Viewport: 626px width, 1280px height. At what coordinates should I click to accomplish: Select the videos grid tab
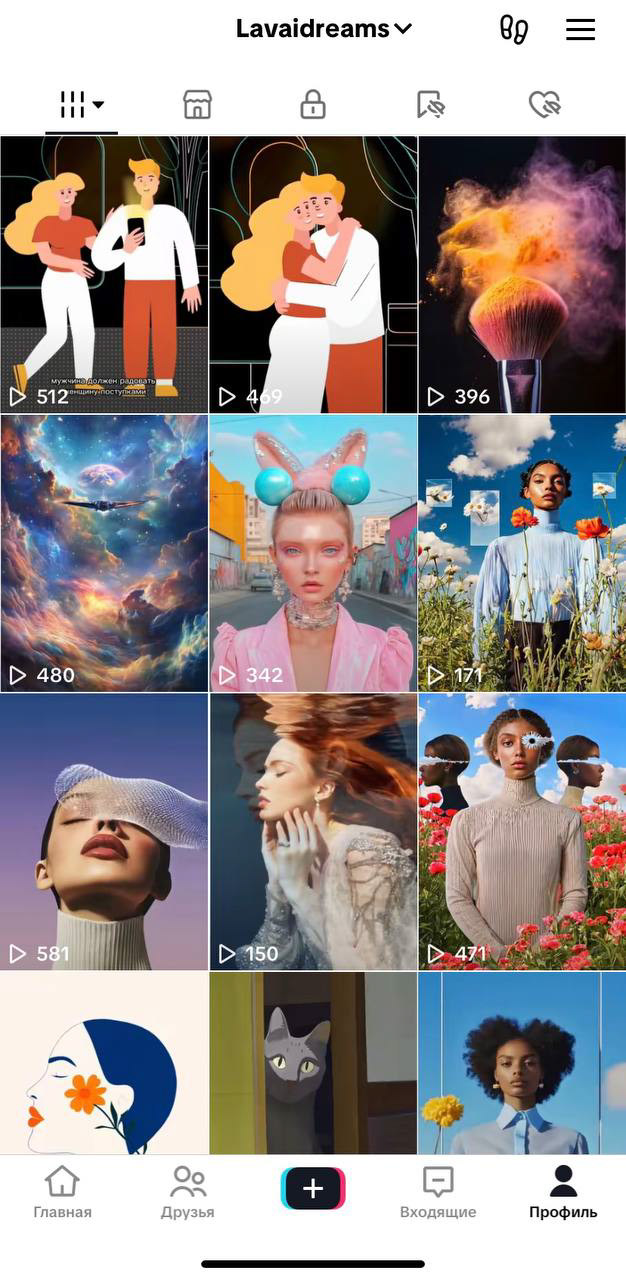pyautogui.click(x=81, y=104)
